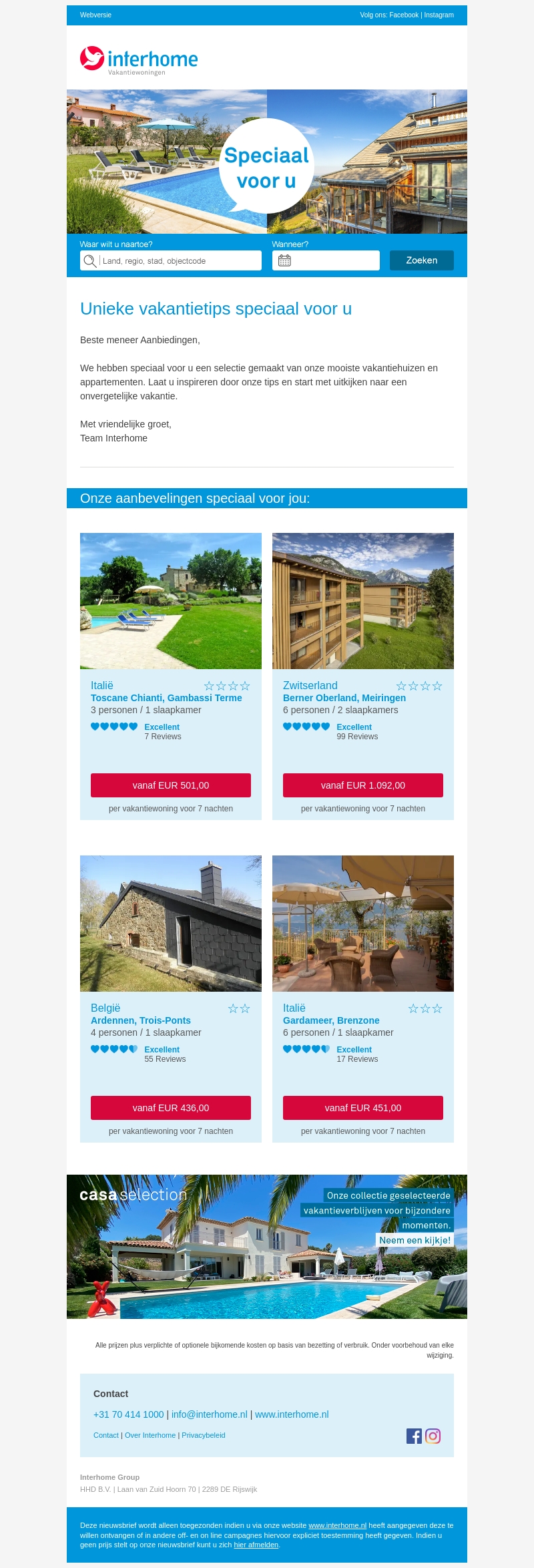Open the Webversie link
The image size is (534, 1568).
click(95, 15)
